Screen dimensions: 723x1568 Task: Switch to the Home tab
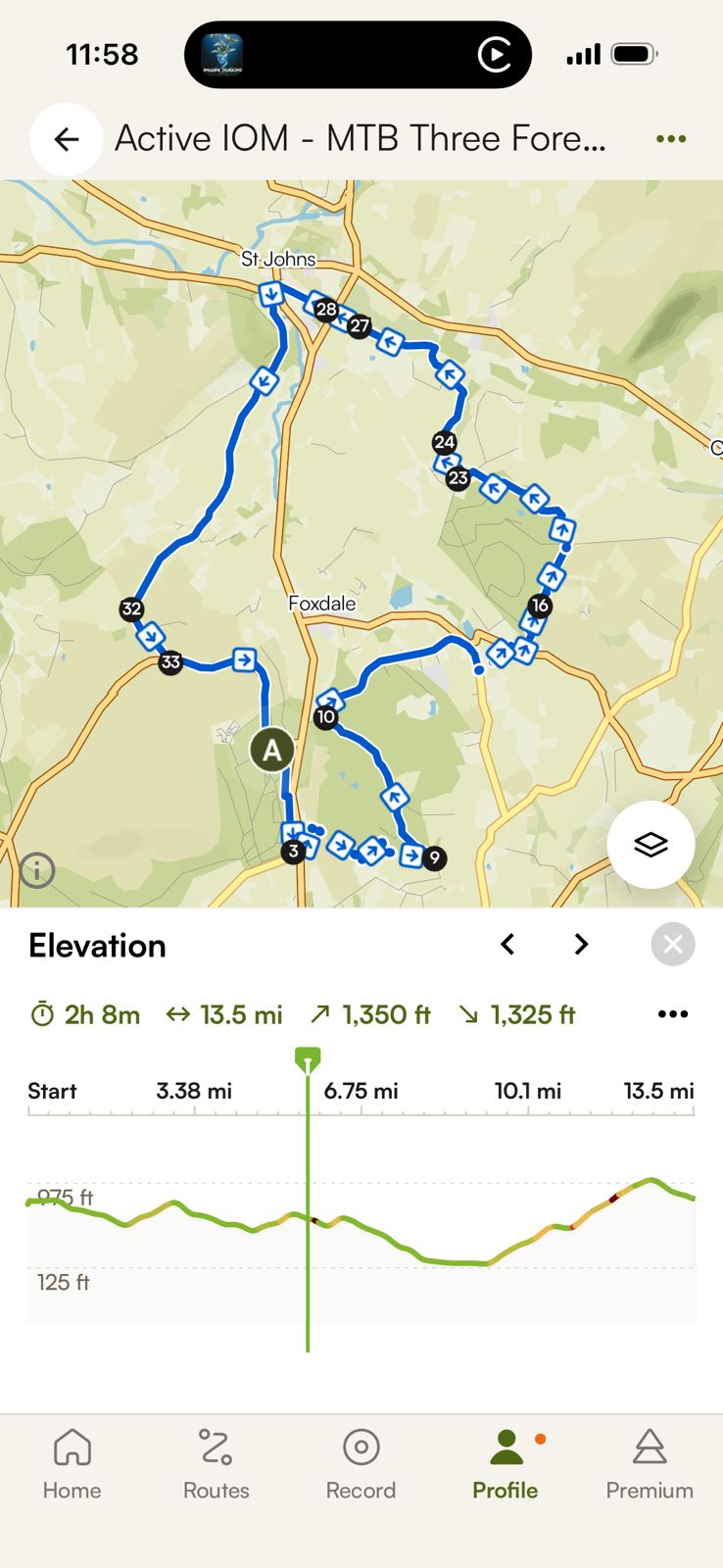[x=72, y=1464]
